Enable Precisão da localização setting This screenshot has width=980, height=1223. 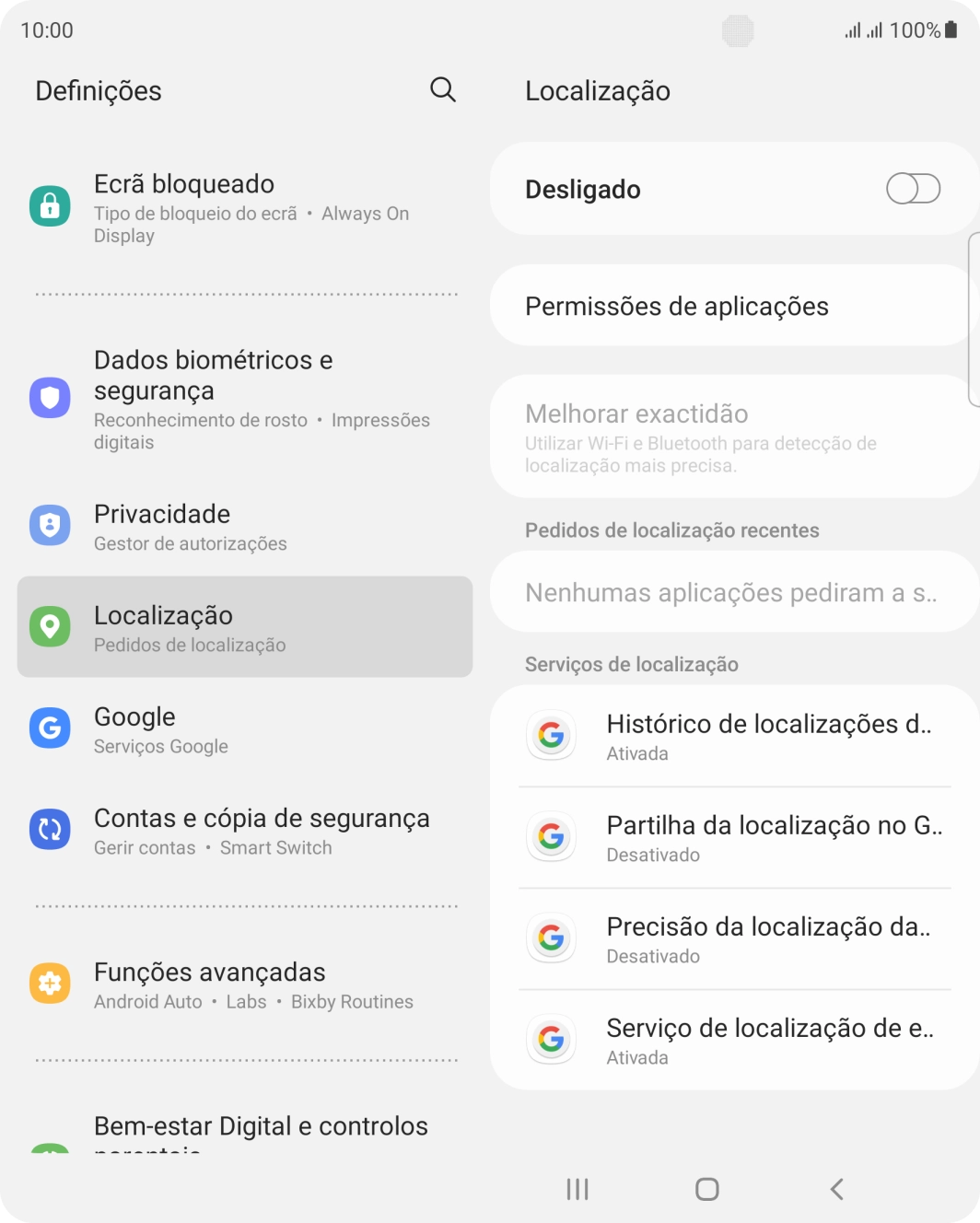pos(734,938)
